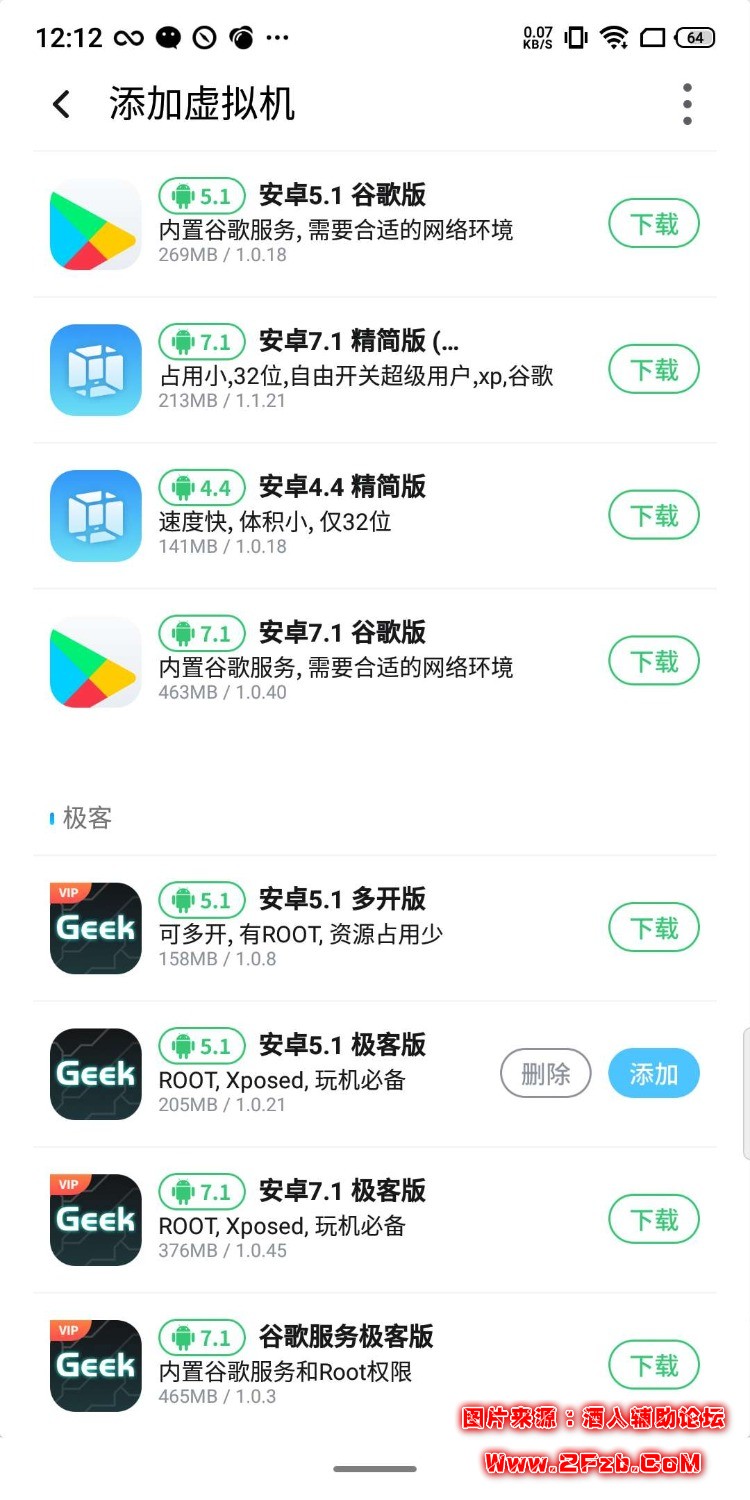Go back from 添加虚拟机 screen
This screenshot has height=1500, width=750.
pos(62,104)
